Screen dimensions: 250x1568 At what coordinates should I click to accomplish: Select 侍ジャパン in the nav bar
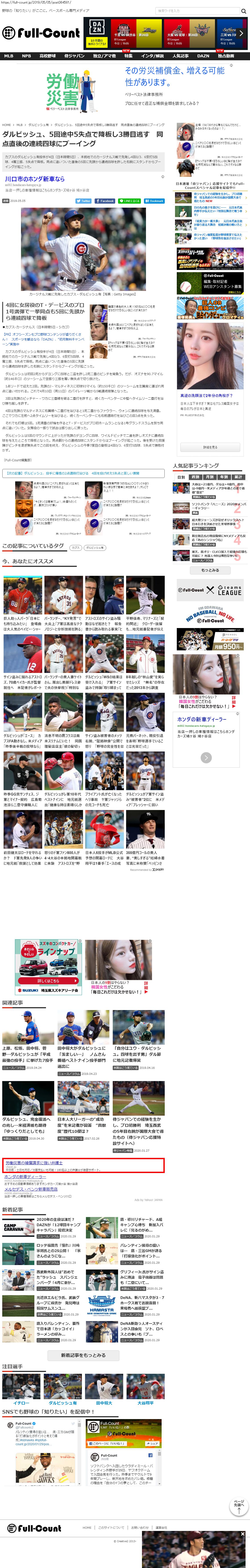tap(74, 56)
